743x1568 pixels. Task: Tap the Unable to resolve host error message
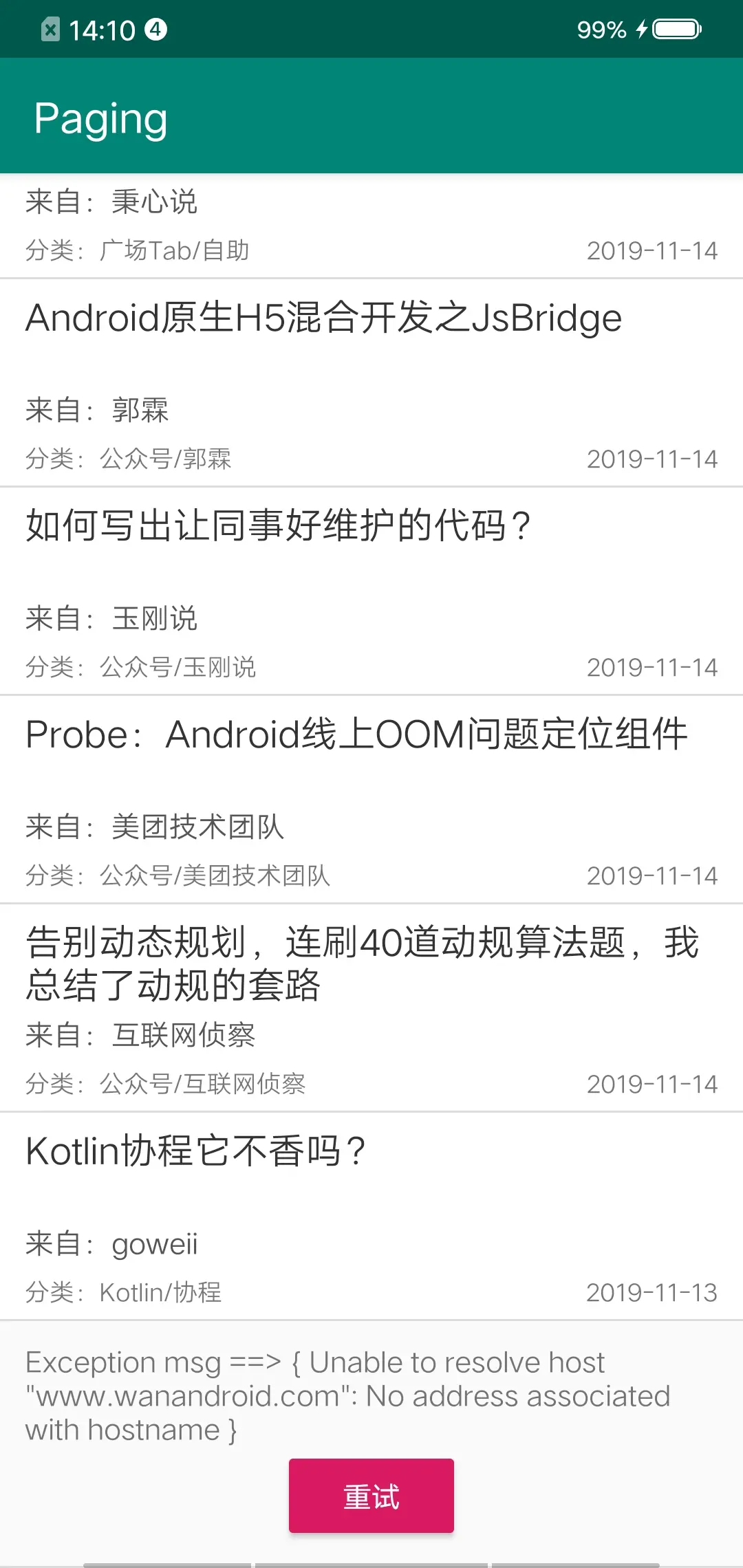[x=347, y=1396]
